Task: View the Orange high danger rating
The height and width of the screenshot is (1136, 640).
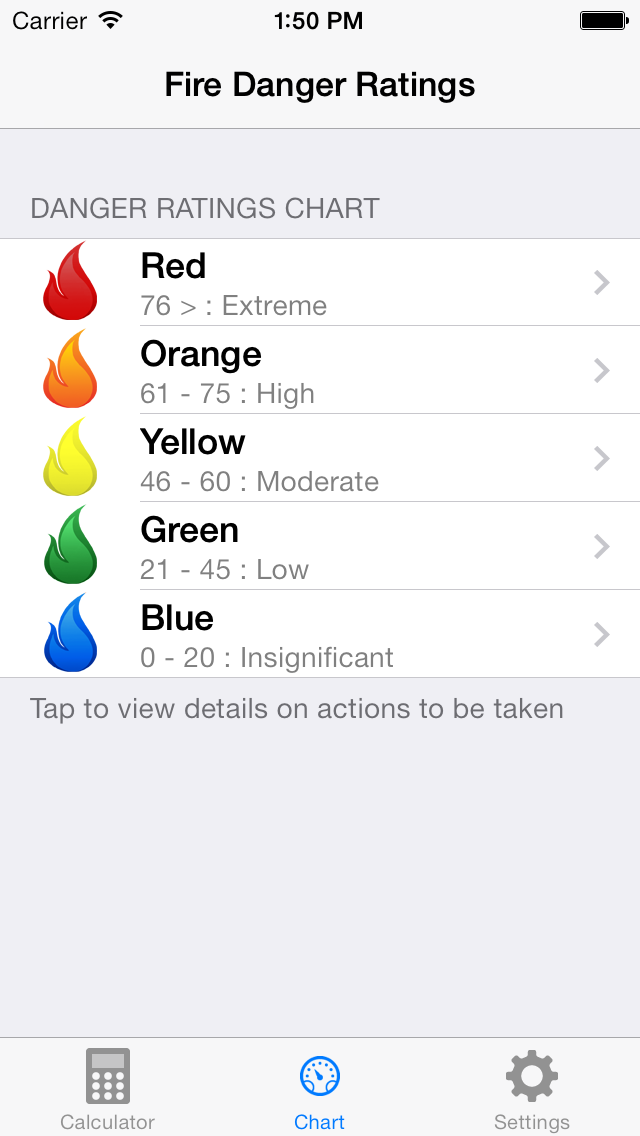Action: pyautogui.click(x=320, y=371)
